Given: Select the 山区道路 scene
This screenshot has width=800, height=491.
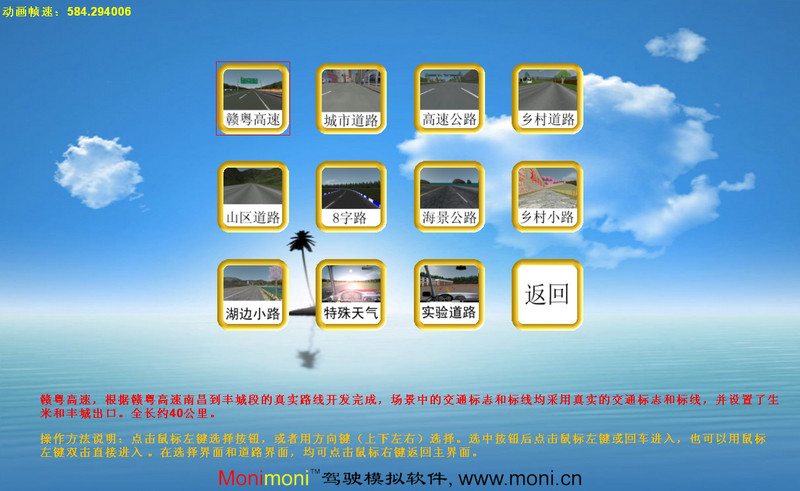Looking at the screenshot, I should coord(253,196).
